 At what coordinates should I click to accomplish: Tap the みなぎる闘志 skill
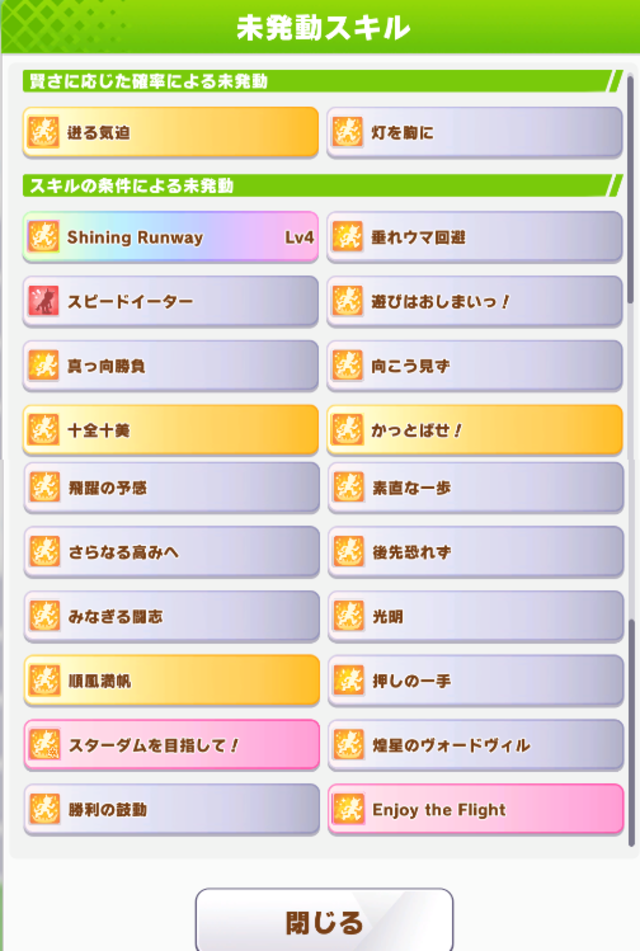171,616
